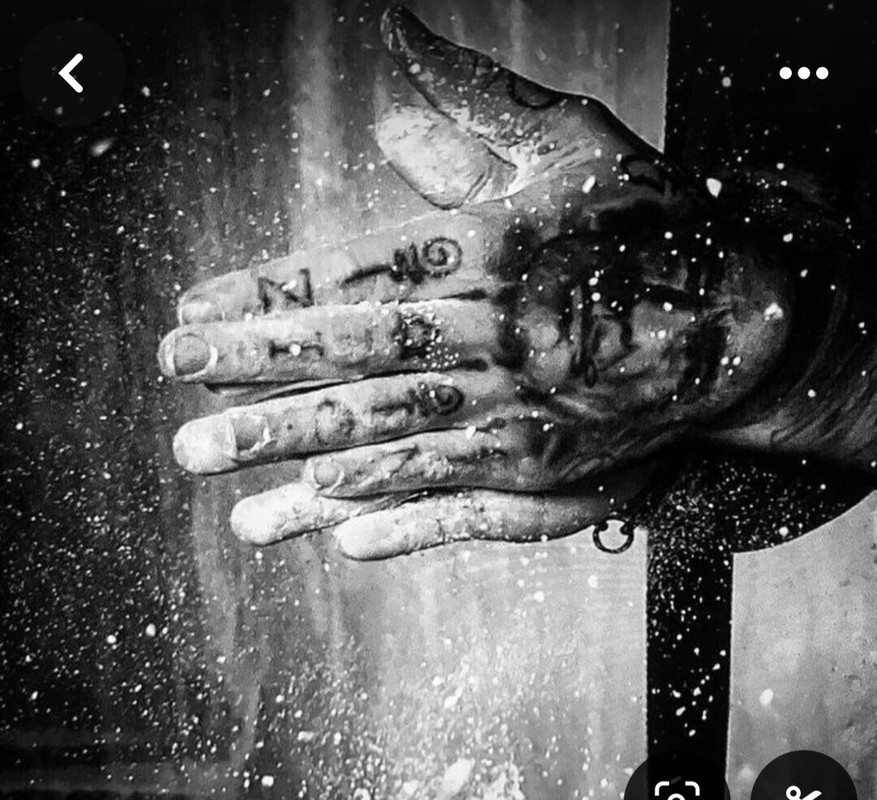Open the scissors crop tool

(803, 787)
